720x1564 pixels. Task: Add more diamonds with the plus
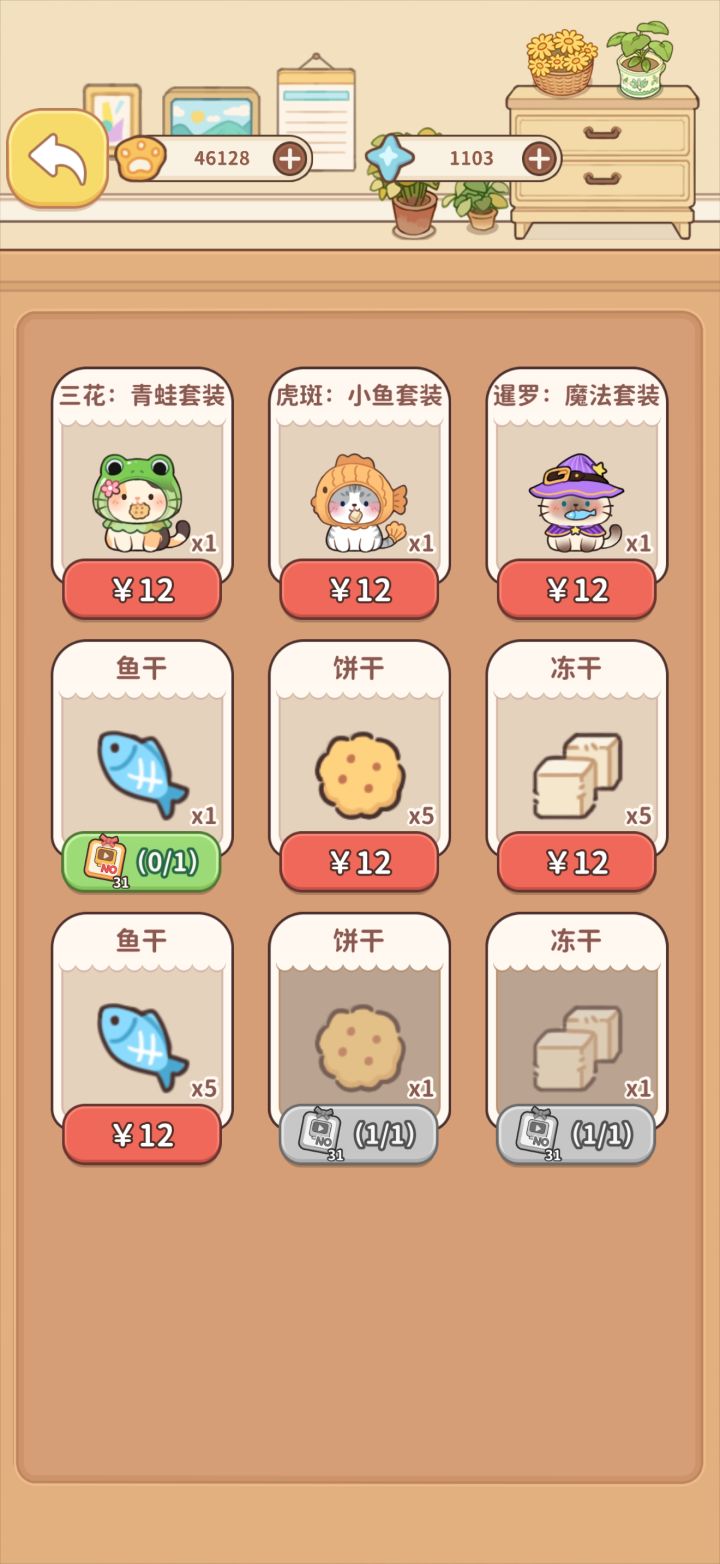tap(539, 158)
